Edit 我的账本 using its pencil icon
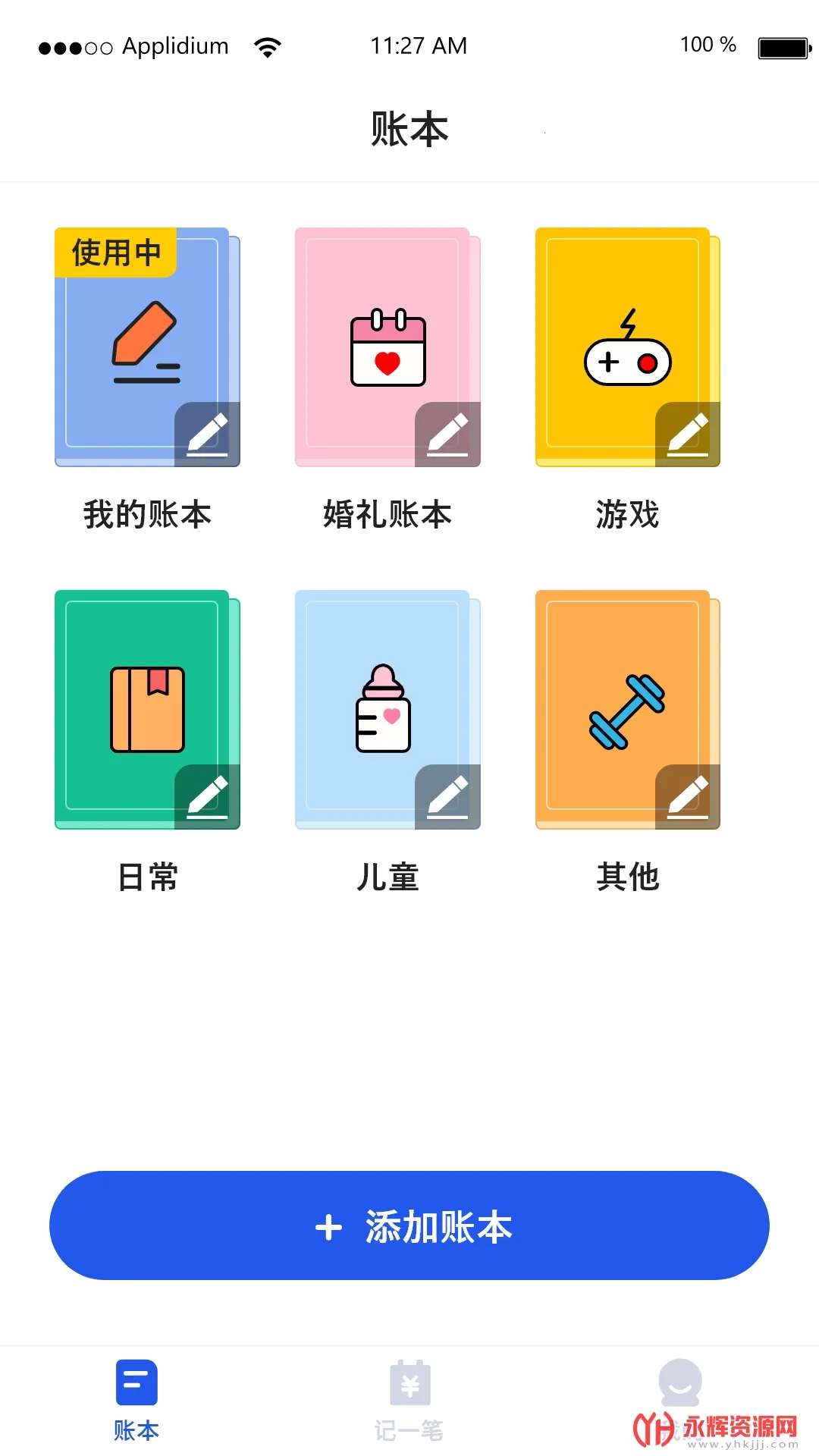This screenshot has width=819, height=1456. 209,435
